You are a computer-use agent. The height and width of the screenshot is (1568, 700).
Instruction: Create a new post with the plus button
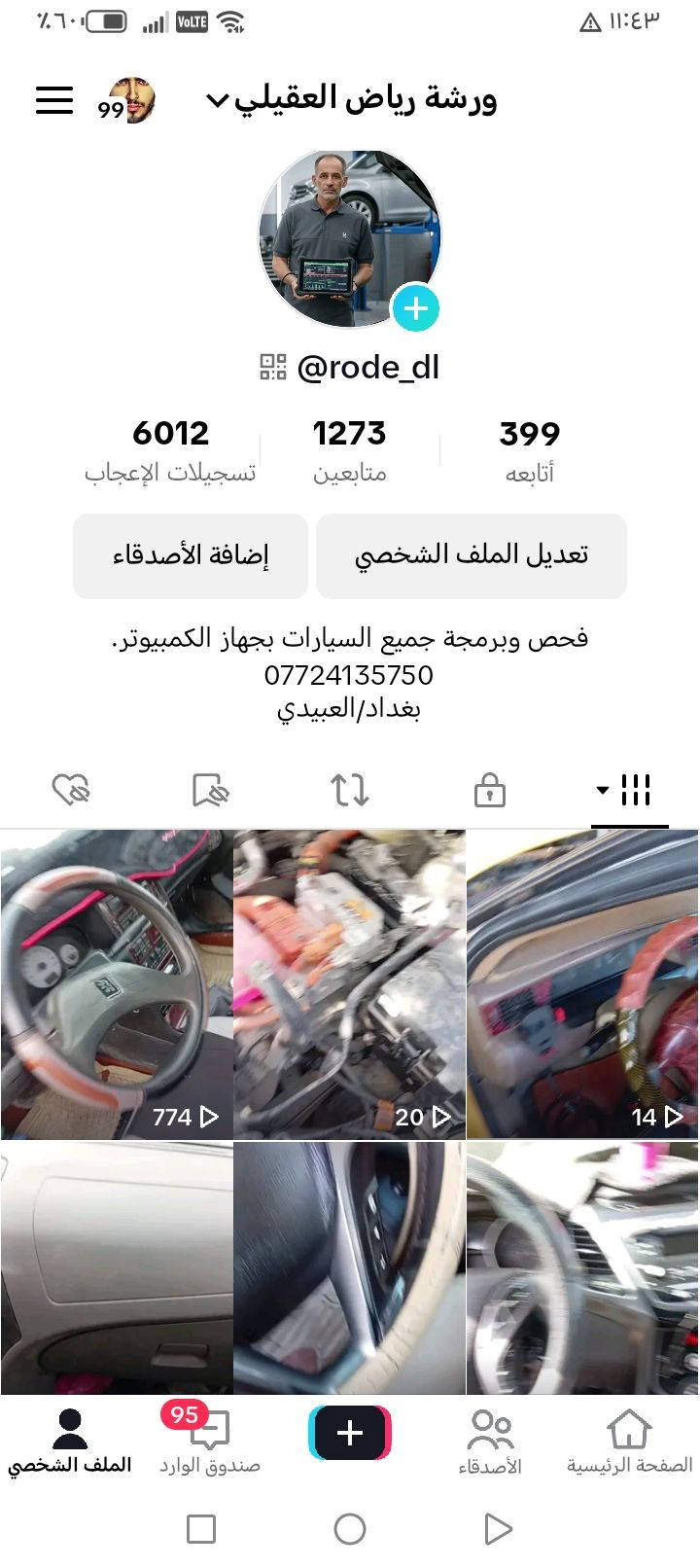[350, 1433]
